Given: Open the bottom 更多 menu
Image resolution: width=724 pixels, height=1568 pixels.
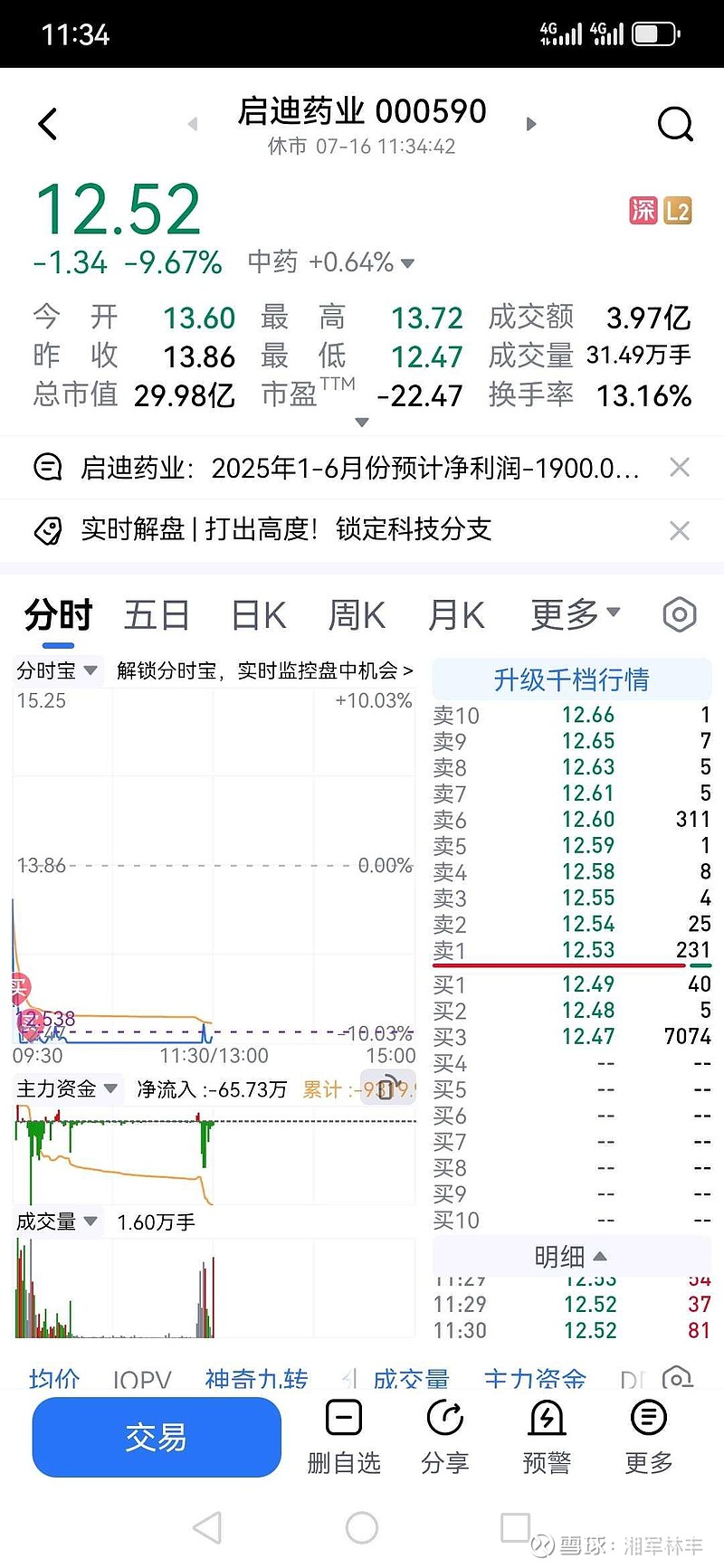Looking at the screenshot, I should (649, 1437).
